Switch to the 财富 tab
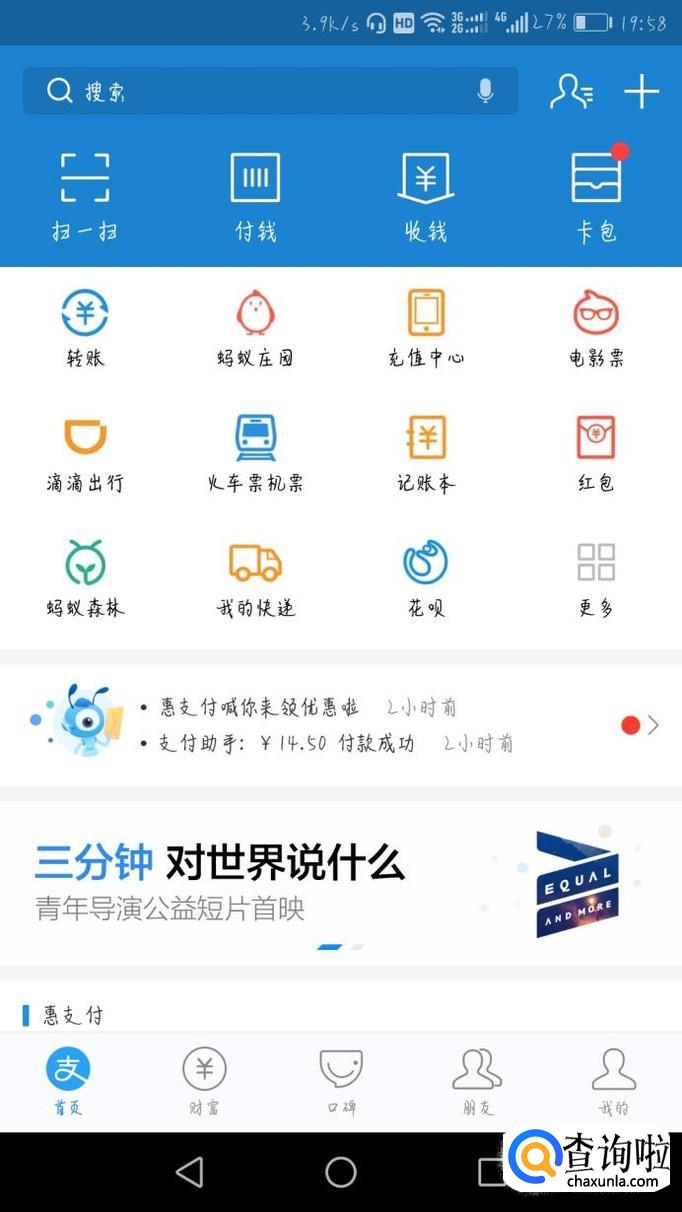 [204, 1082]
